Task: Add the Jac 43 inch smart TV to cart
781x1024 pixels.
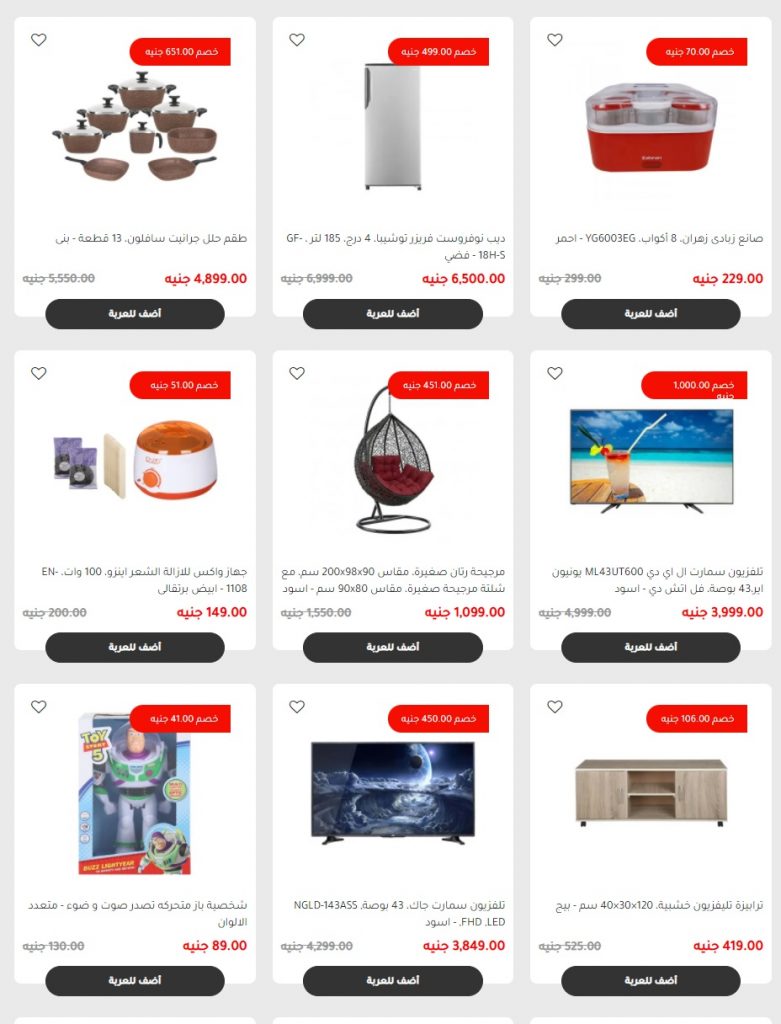Action: click(x=393, y=980)
